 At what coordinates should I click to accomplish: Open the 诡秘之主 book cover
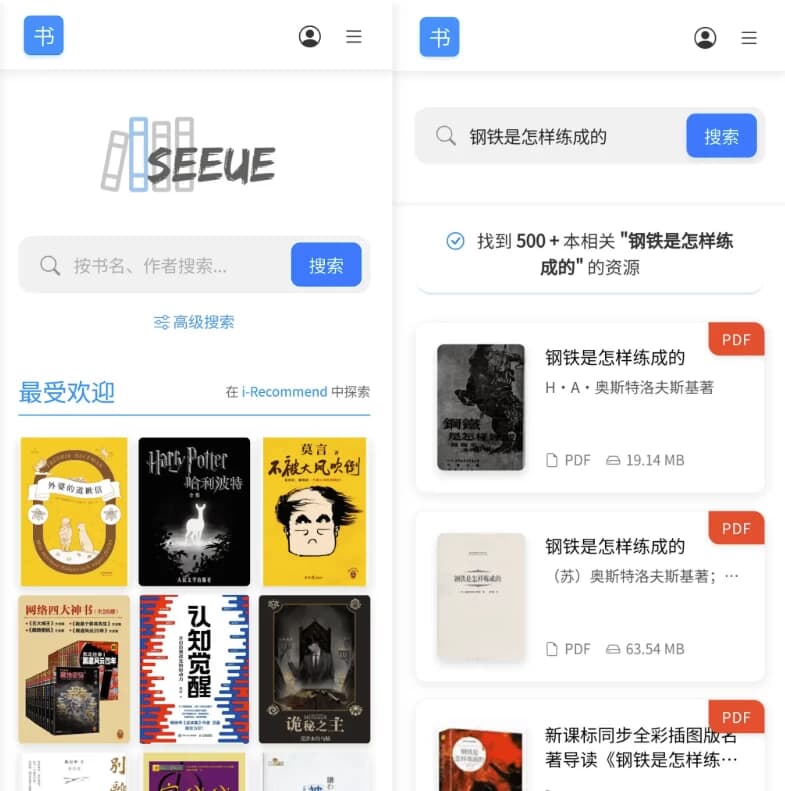point(314,669)
